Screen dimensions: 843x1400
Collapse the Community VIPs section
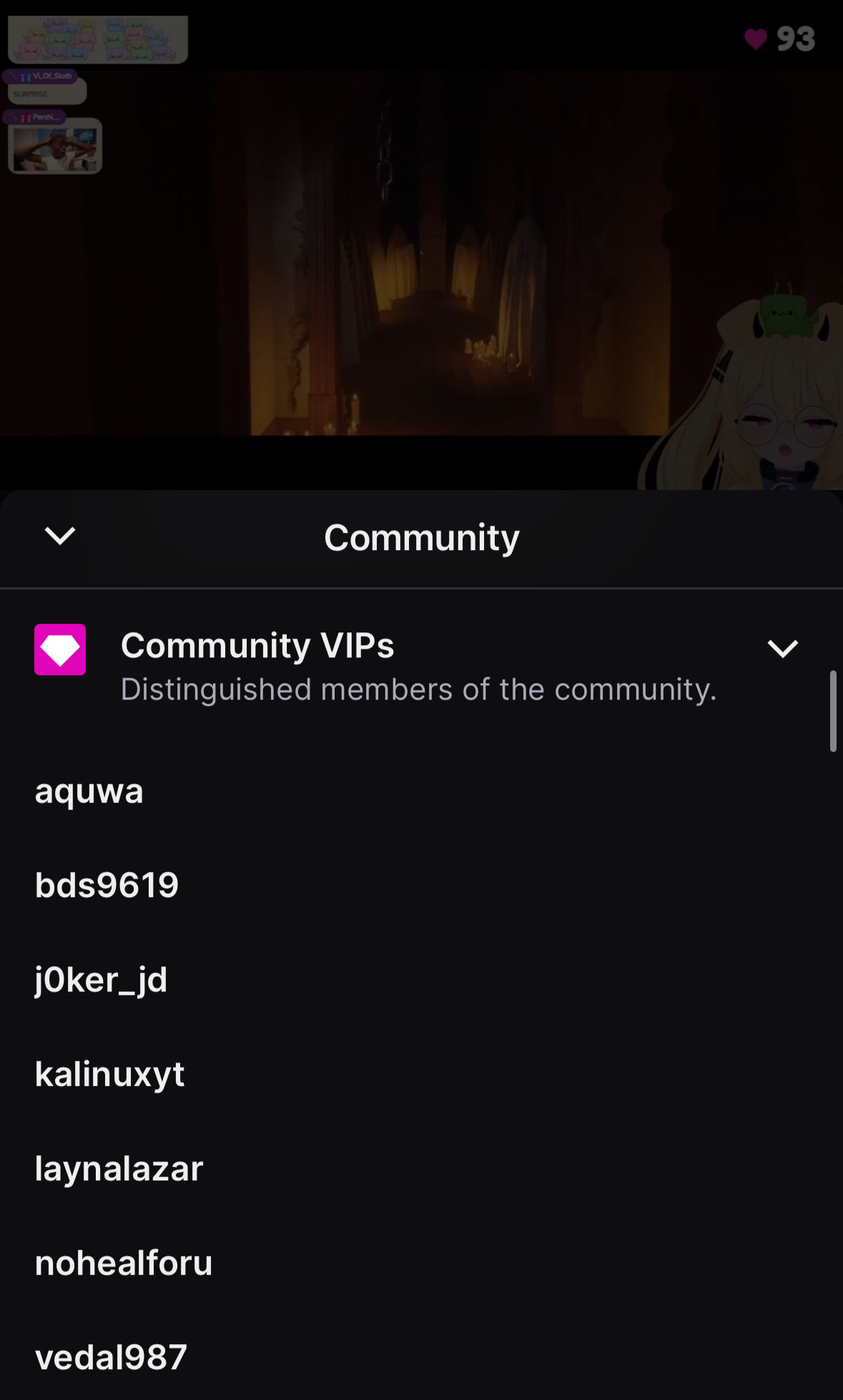click(x=782, y=649)
